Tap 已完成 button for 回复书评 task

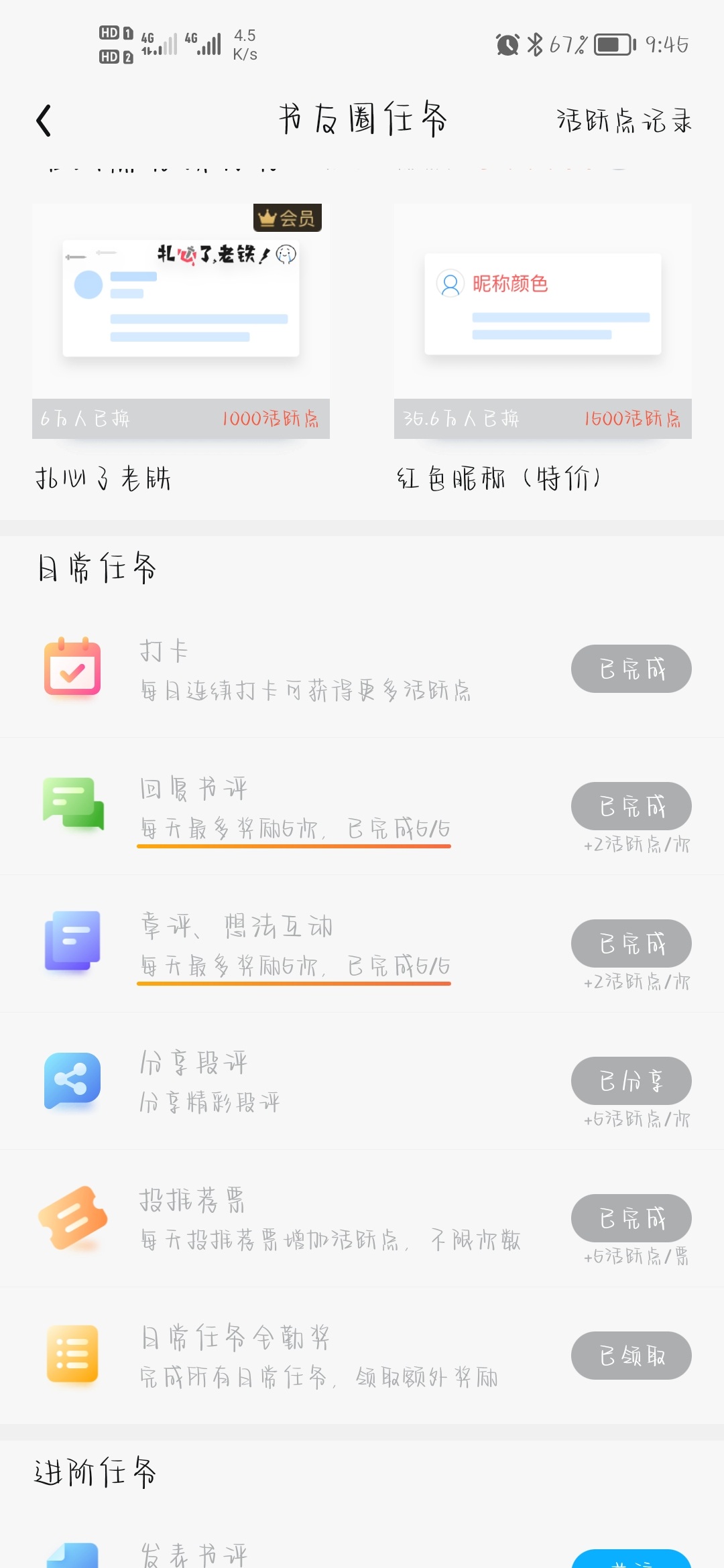[631, 806]
